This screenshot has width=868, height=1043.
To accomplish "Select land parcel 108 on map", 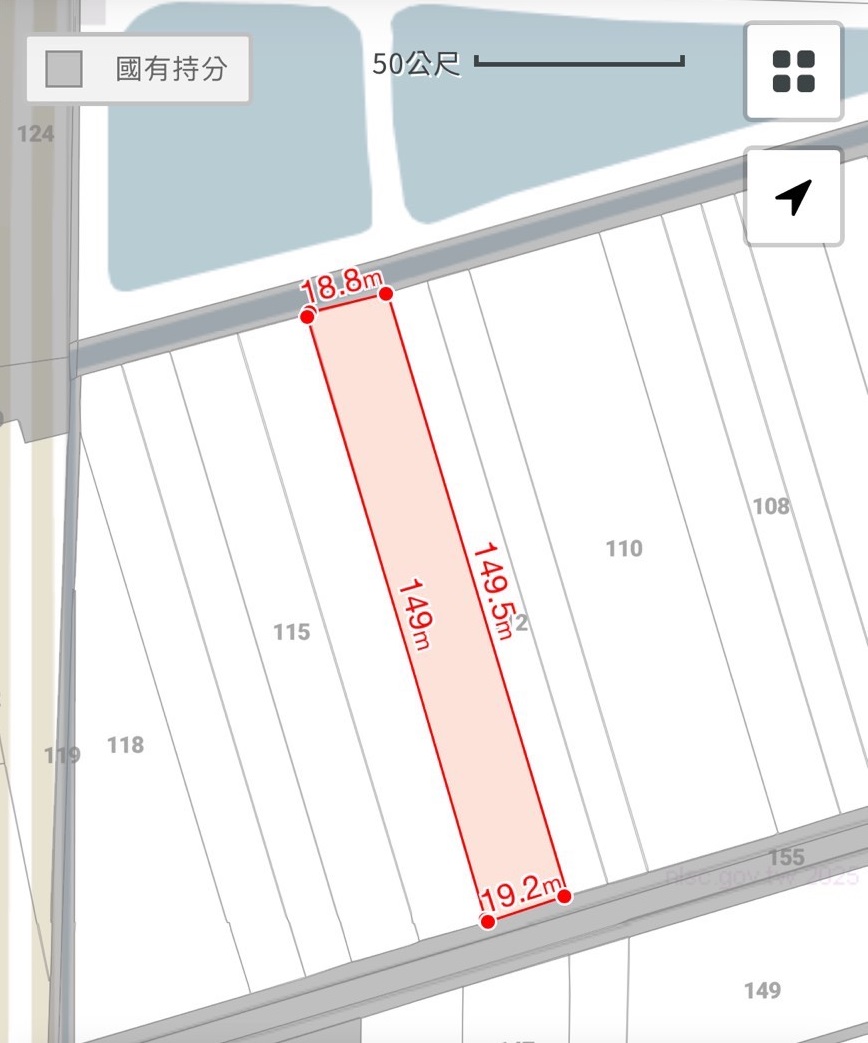I will coord(770,506).
